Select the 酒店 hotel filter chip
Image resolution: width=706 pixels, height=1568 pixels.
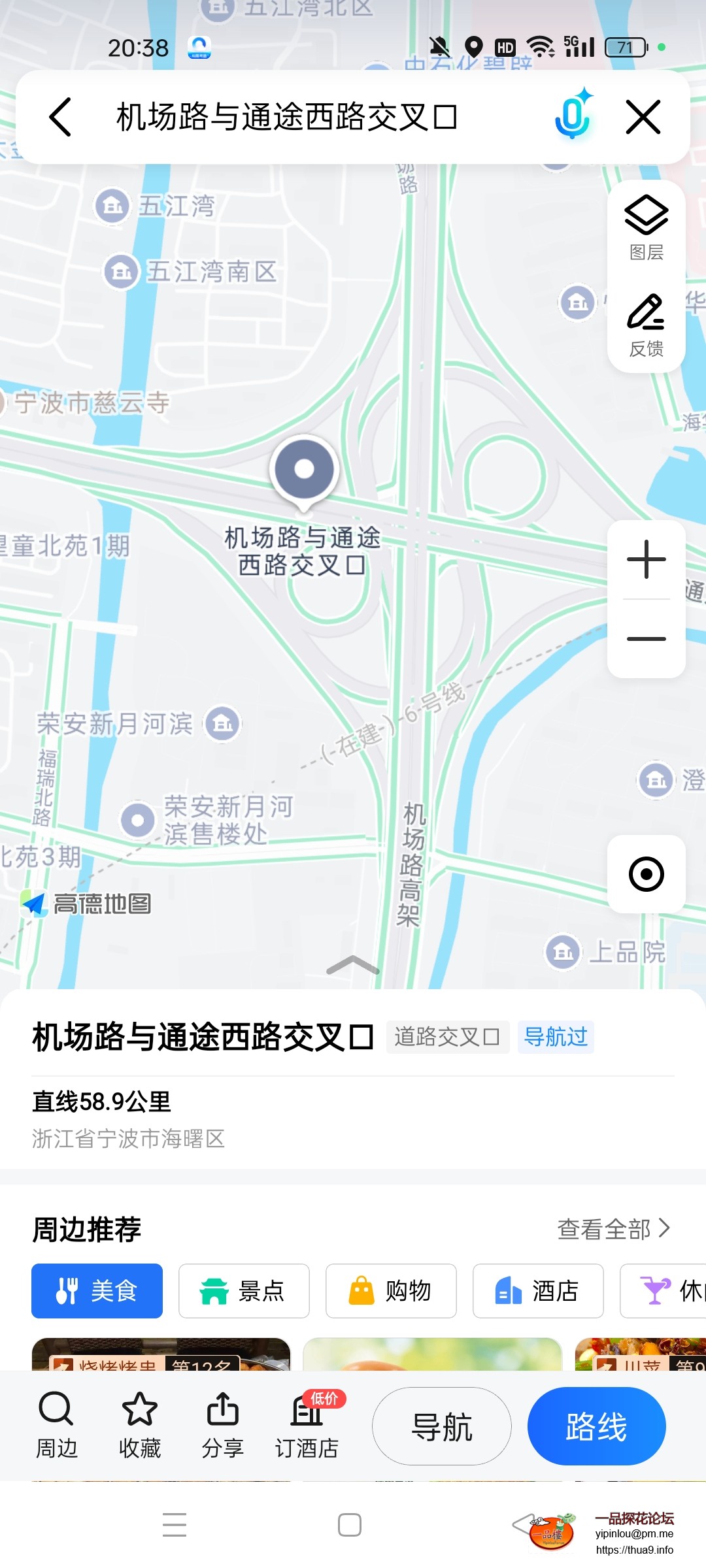pos(537,1290)
